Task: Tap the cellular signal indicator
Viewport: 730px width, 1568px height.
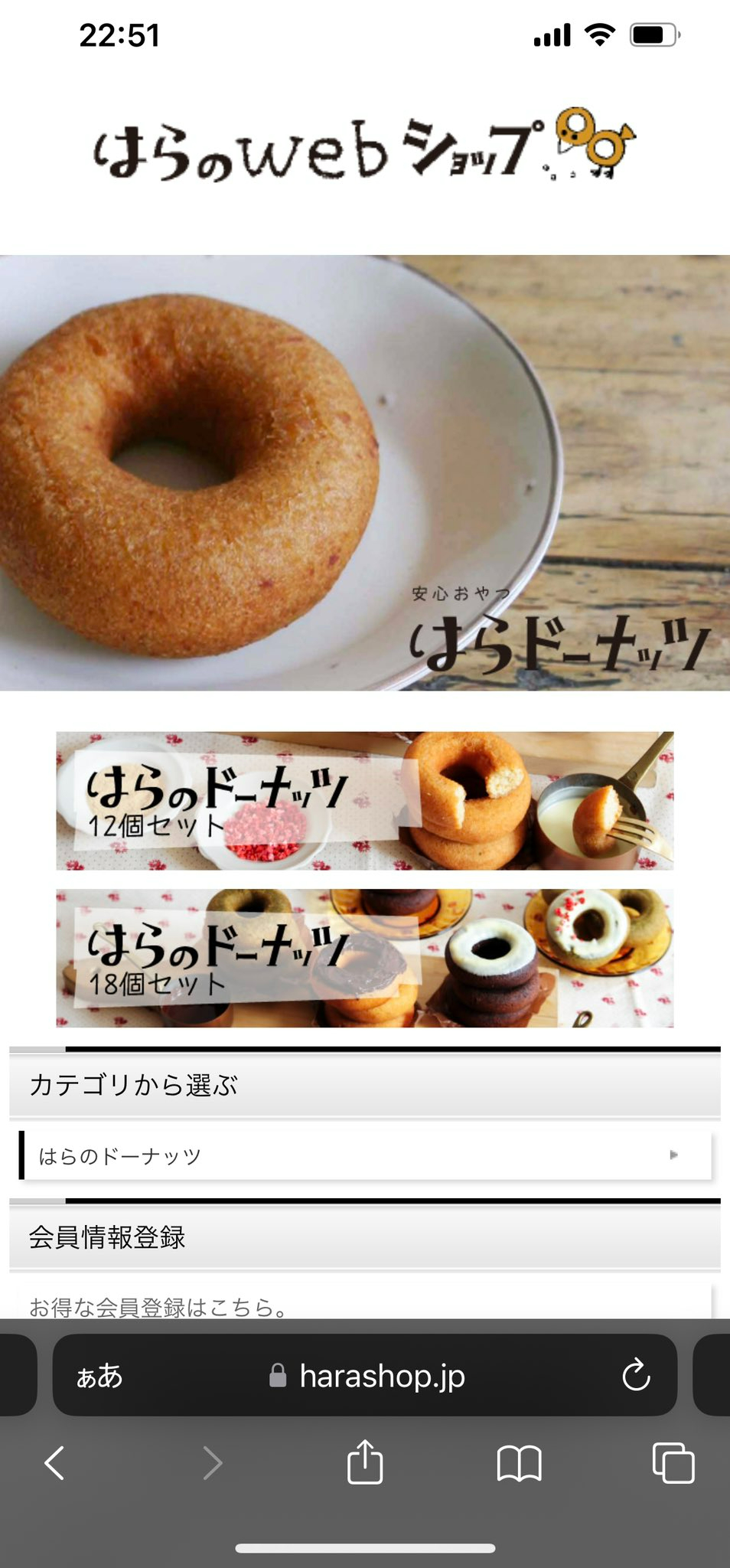Action: click(553, 34)
